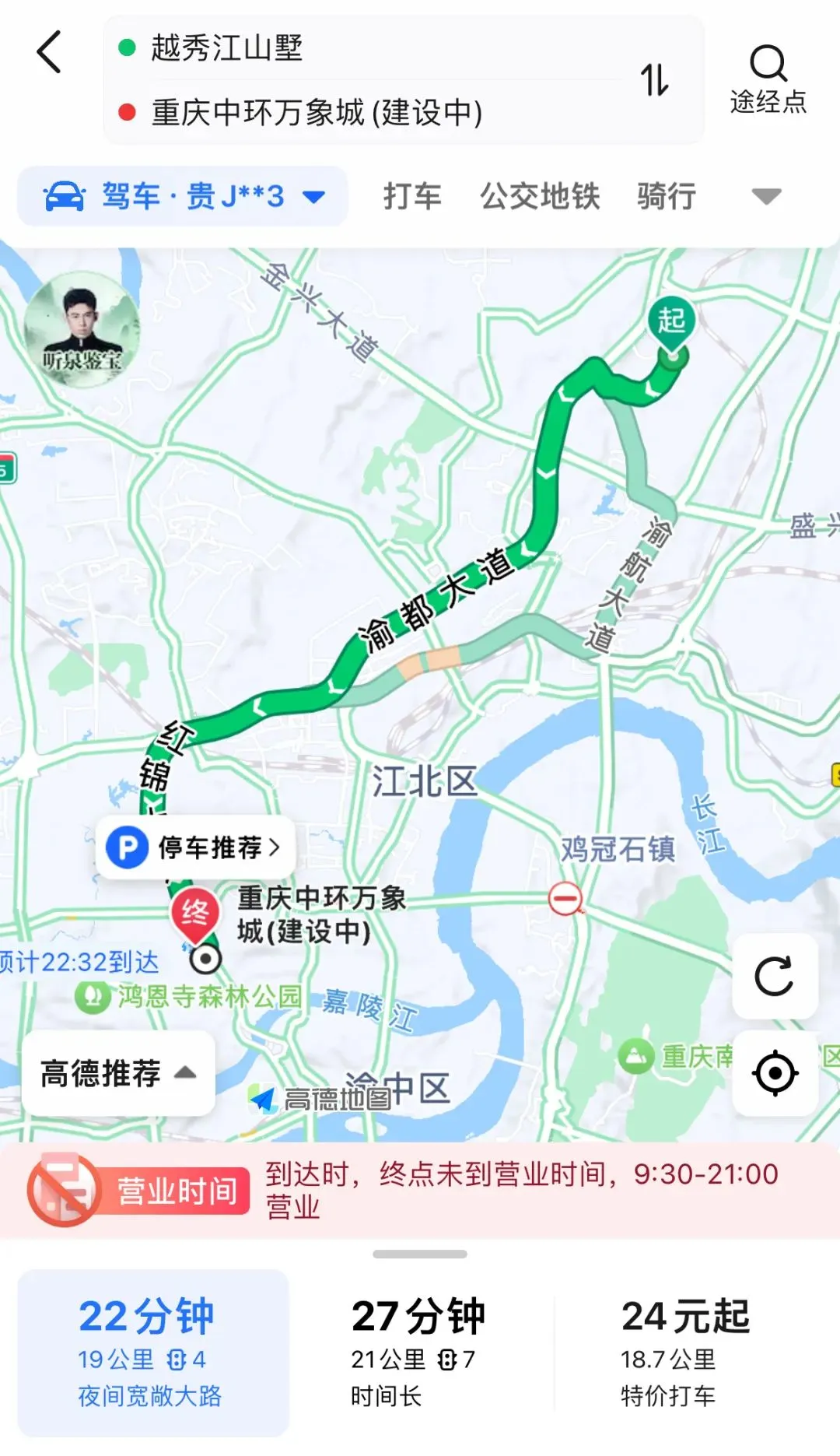Select the 27分钟 route option
This screenshot has height=1456, width=840.
(x=420, y=1353)
